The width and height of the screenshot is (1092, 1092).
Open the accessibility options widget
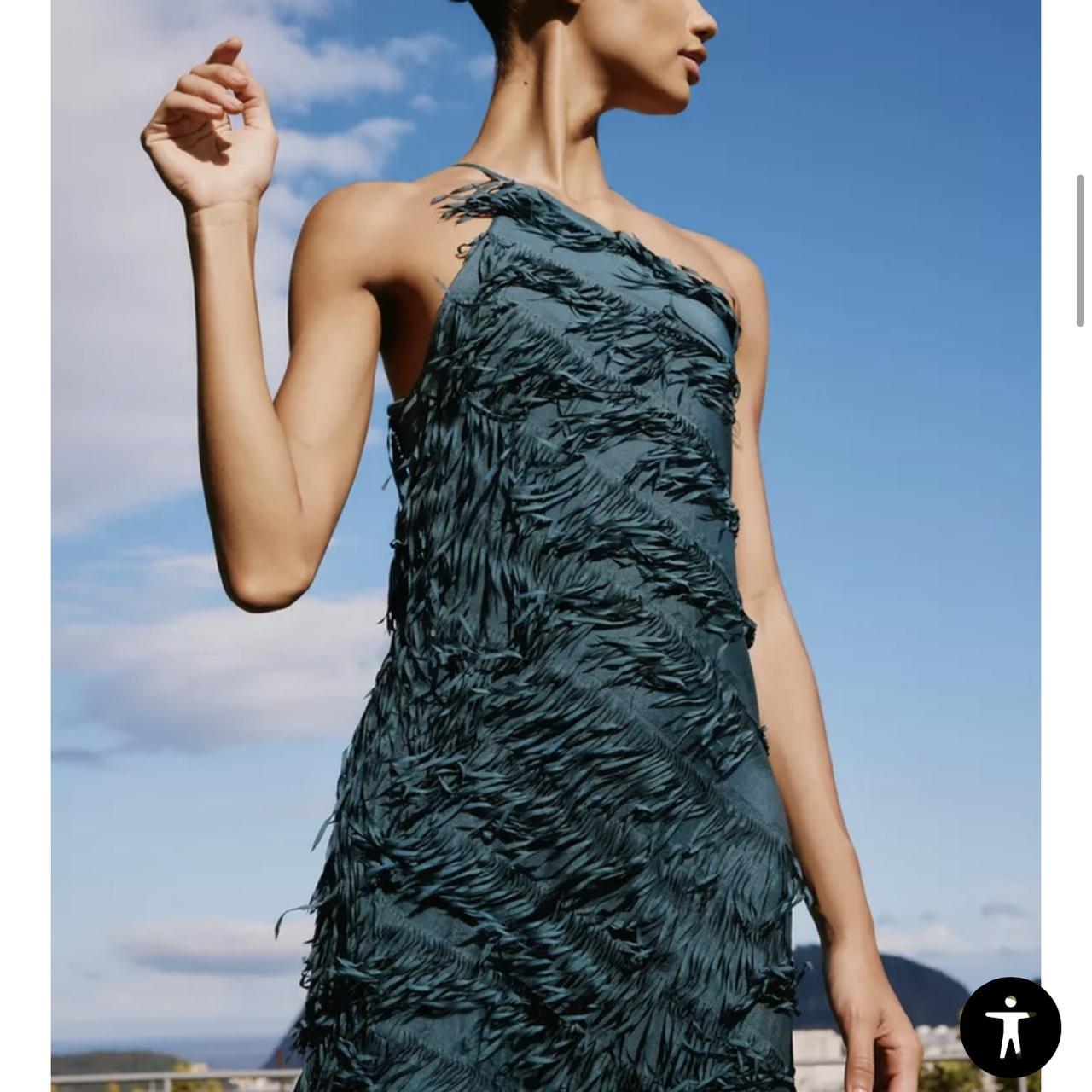click(1009, 1026)
